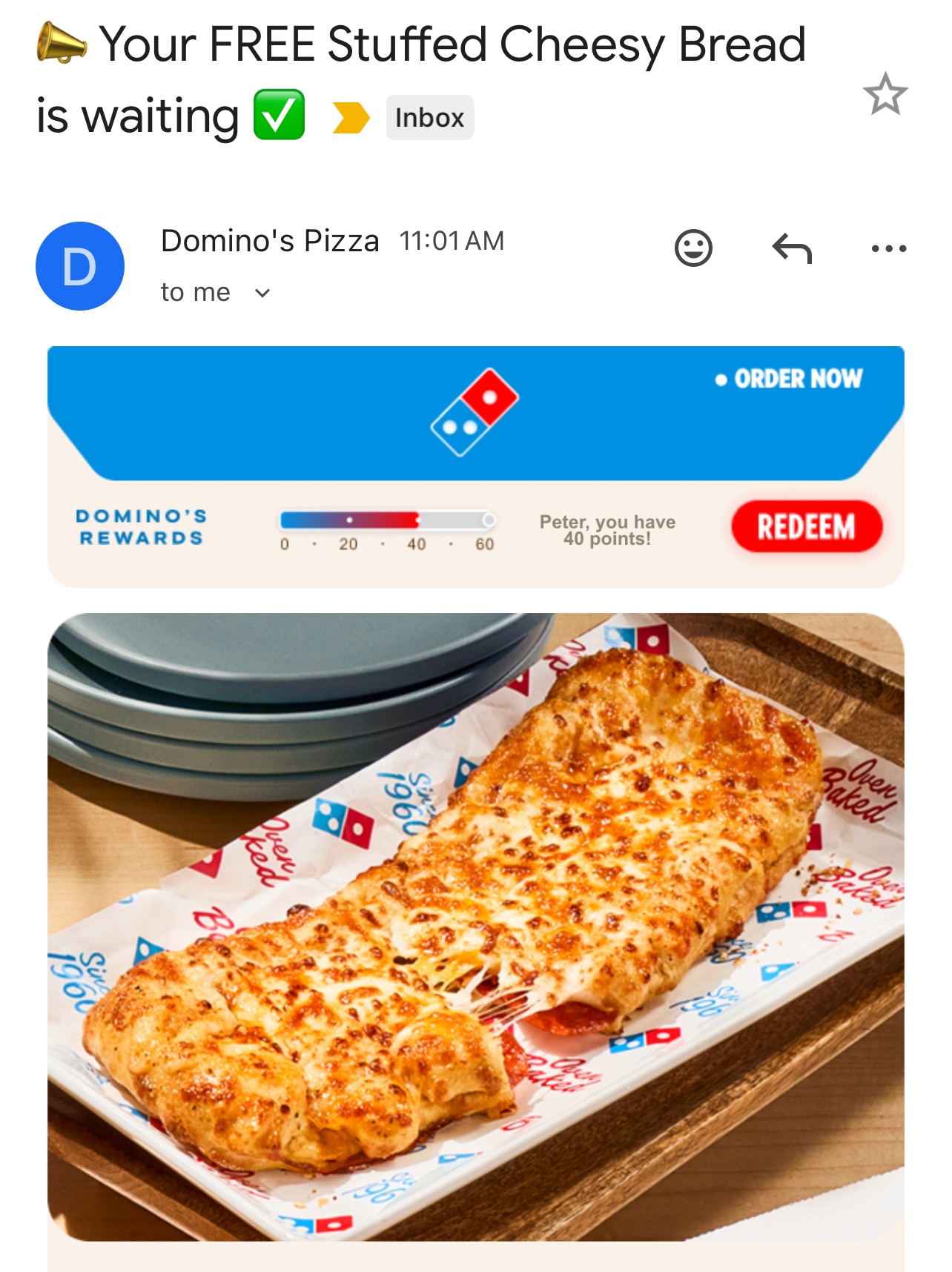The width and height of the screenshot is (952, 1272).
Task: Tap the red REDEEM button
Action: click(807, 527)
